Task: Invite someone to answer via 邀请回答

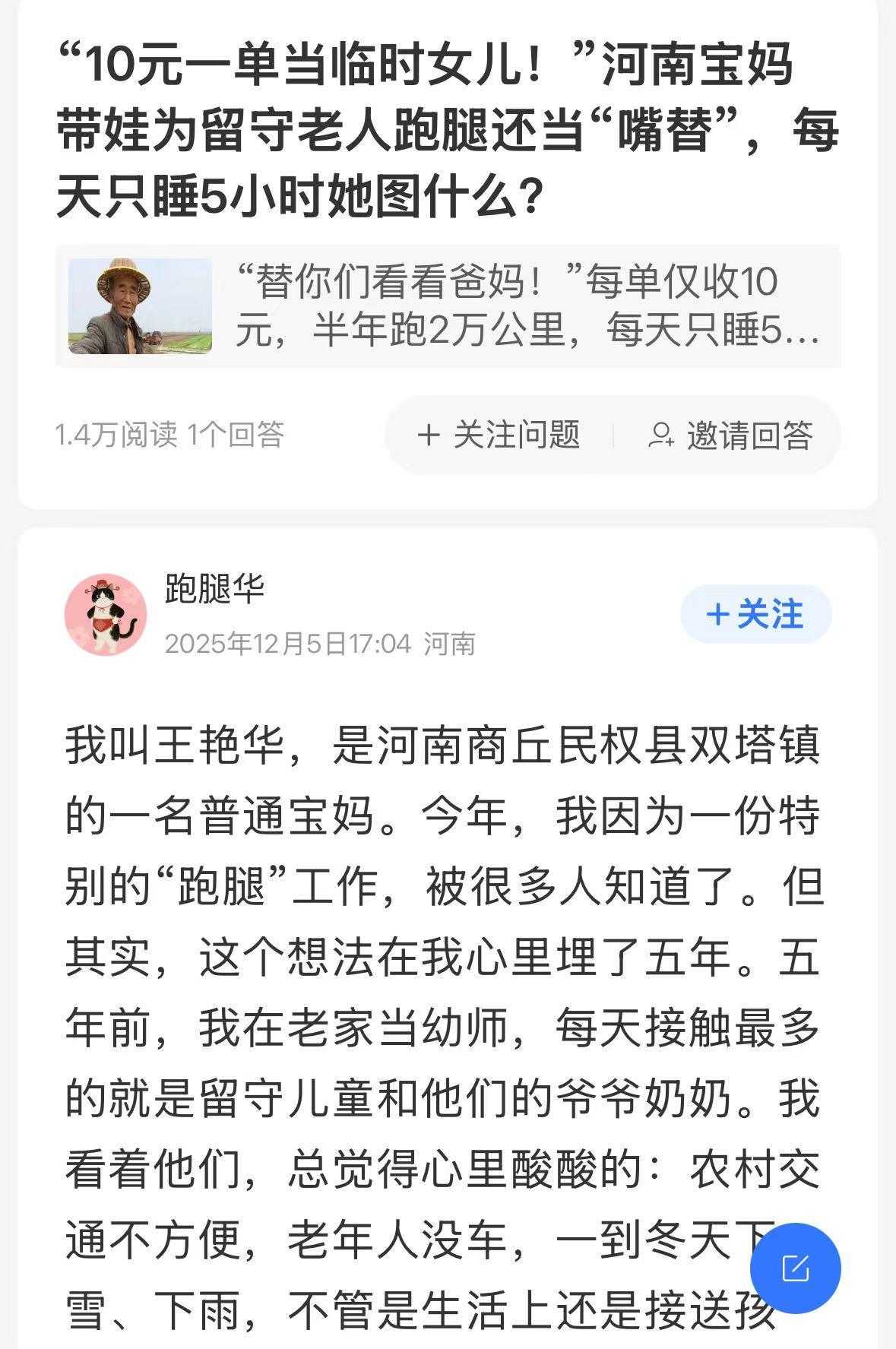Action: [x=731, y=435]
